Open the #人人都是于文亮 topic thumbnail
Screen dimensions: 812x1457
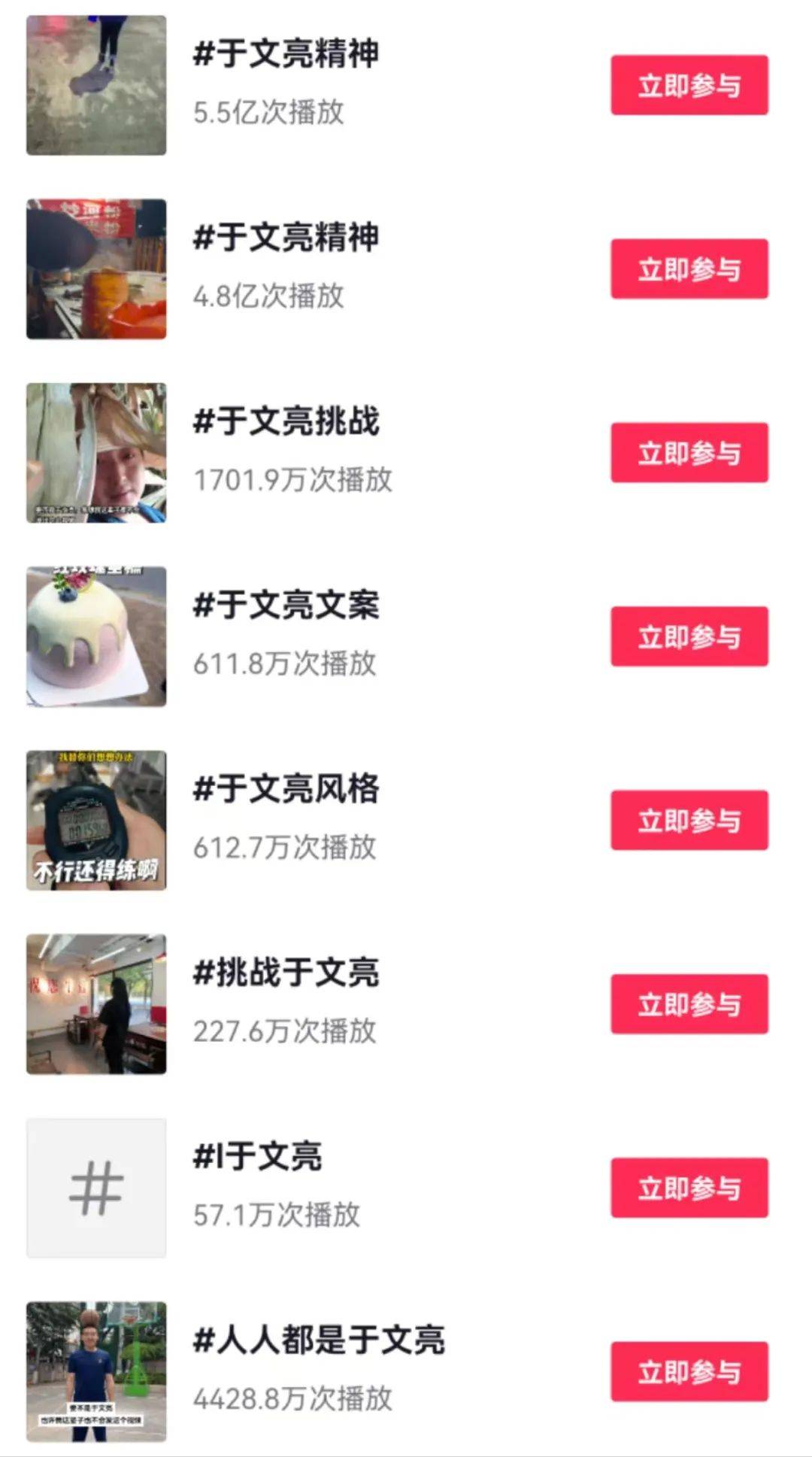(96, 1372)
